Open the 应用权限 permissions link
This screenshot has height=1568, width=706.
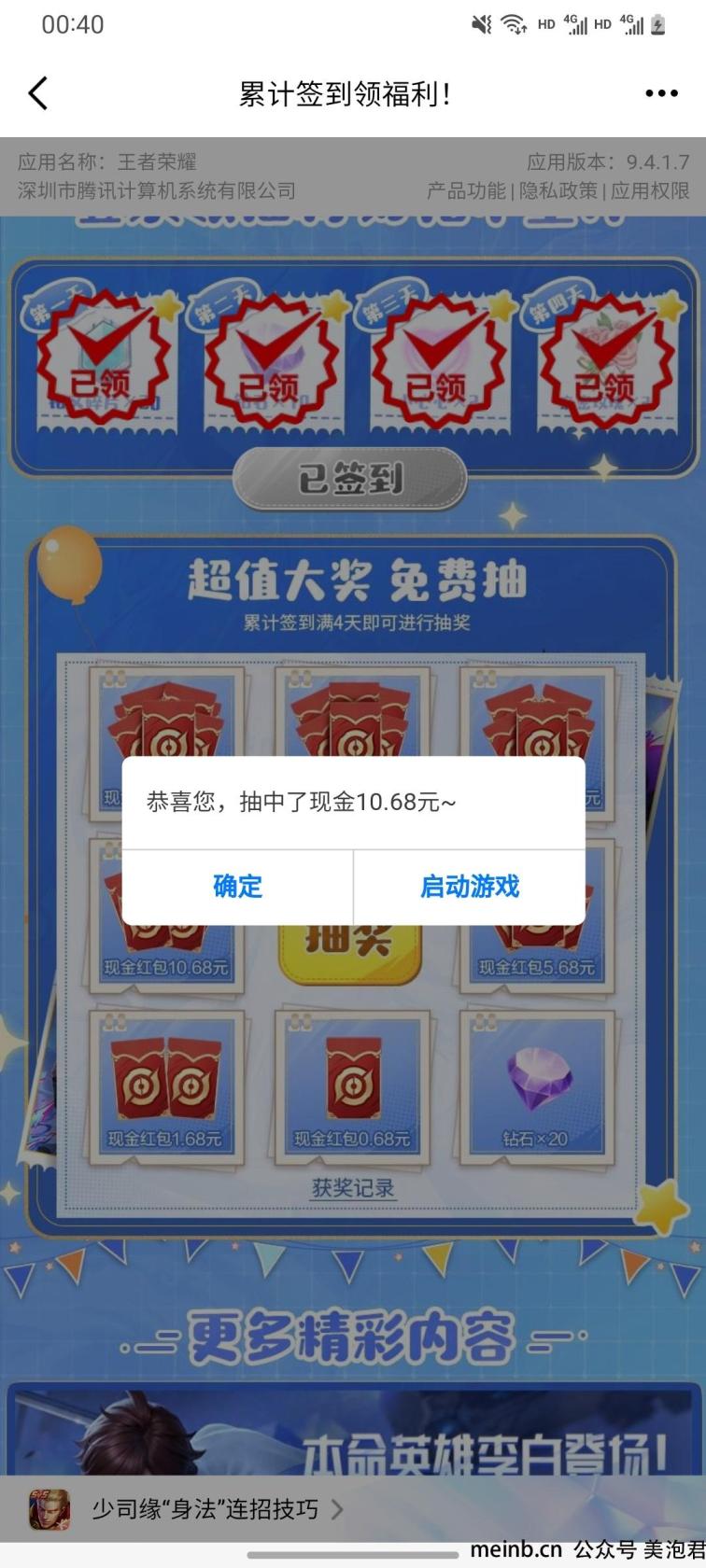(650, 190)
